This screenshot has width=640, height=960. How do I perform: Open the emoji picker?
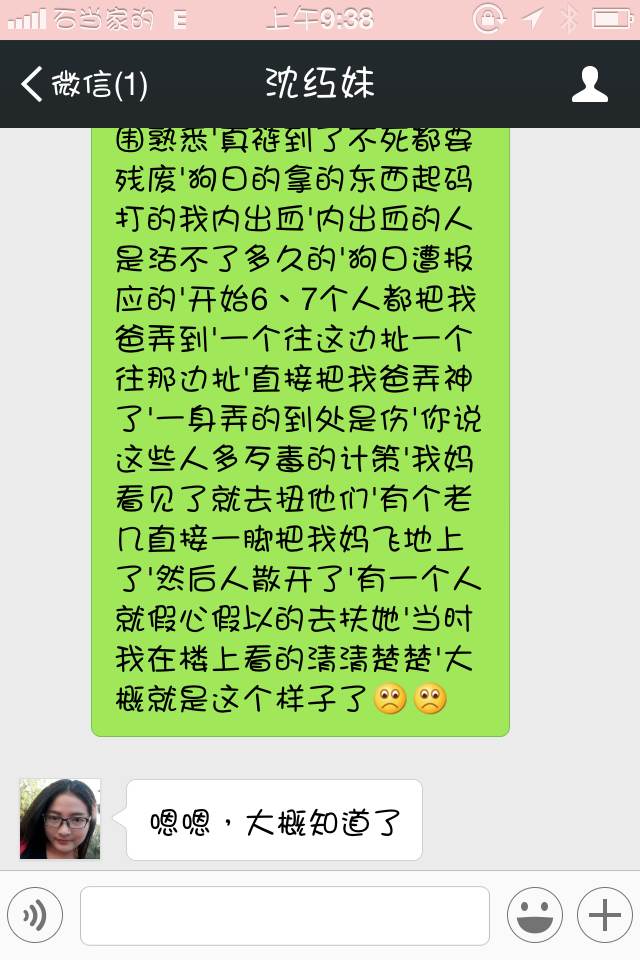pos(534,915)
